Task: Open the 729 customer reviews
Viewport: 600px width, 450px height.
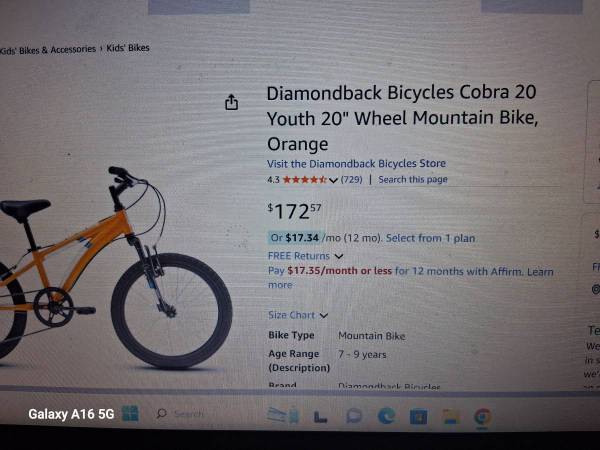Action: tap(351, 180)
